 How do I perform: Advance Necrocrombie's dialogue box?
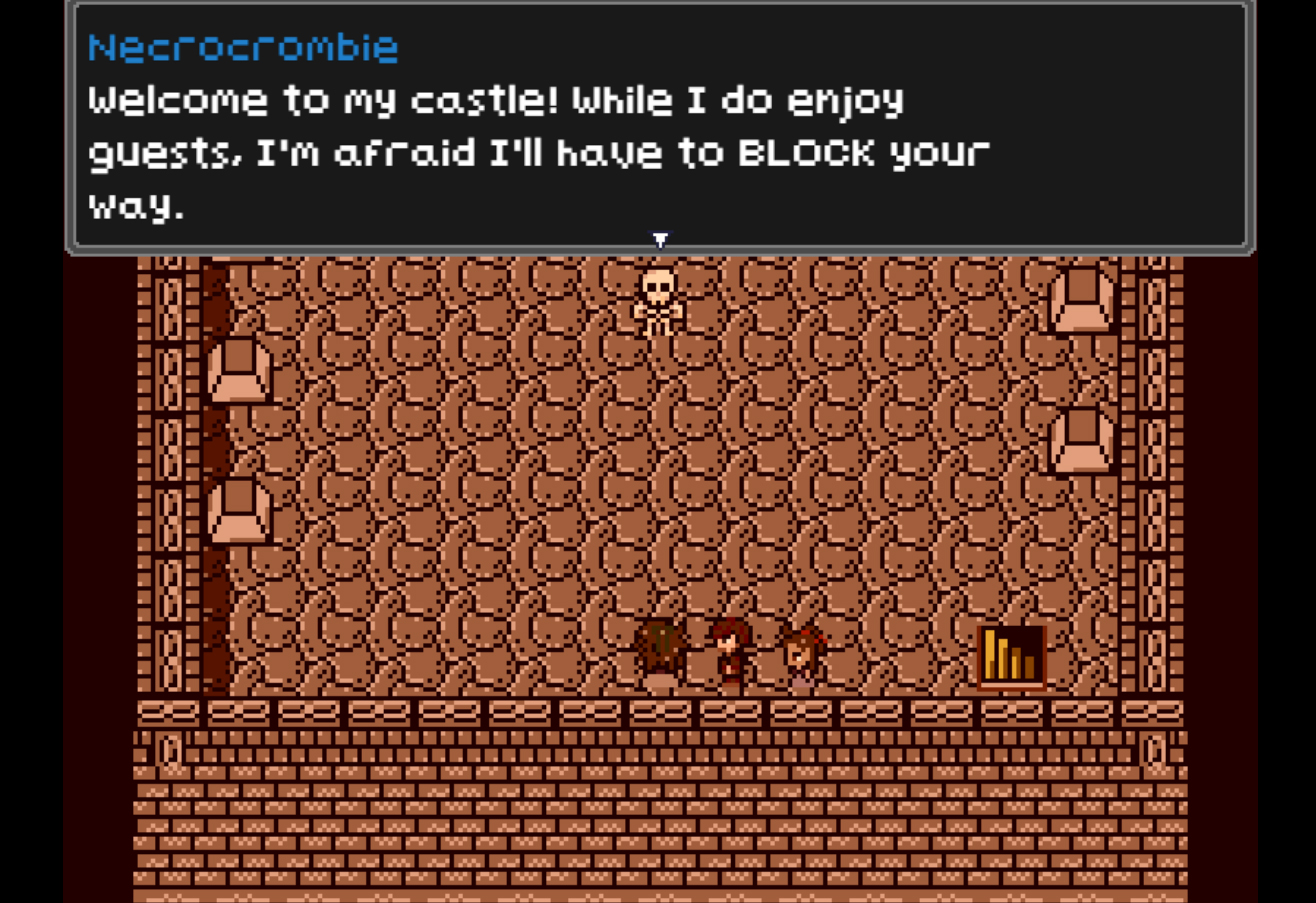click(x=660, y=239)
